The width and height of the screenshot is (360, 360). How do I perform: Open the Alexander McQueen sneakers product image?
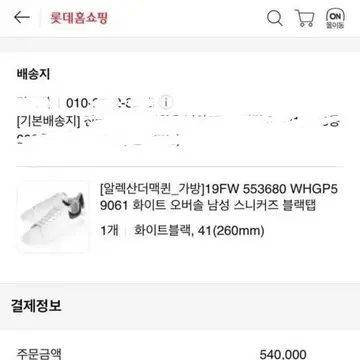pos(53,217)
